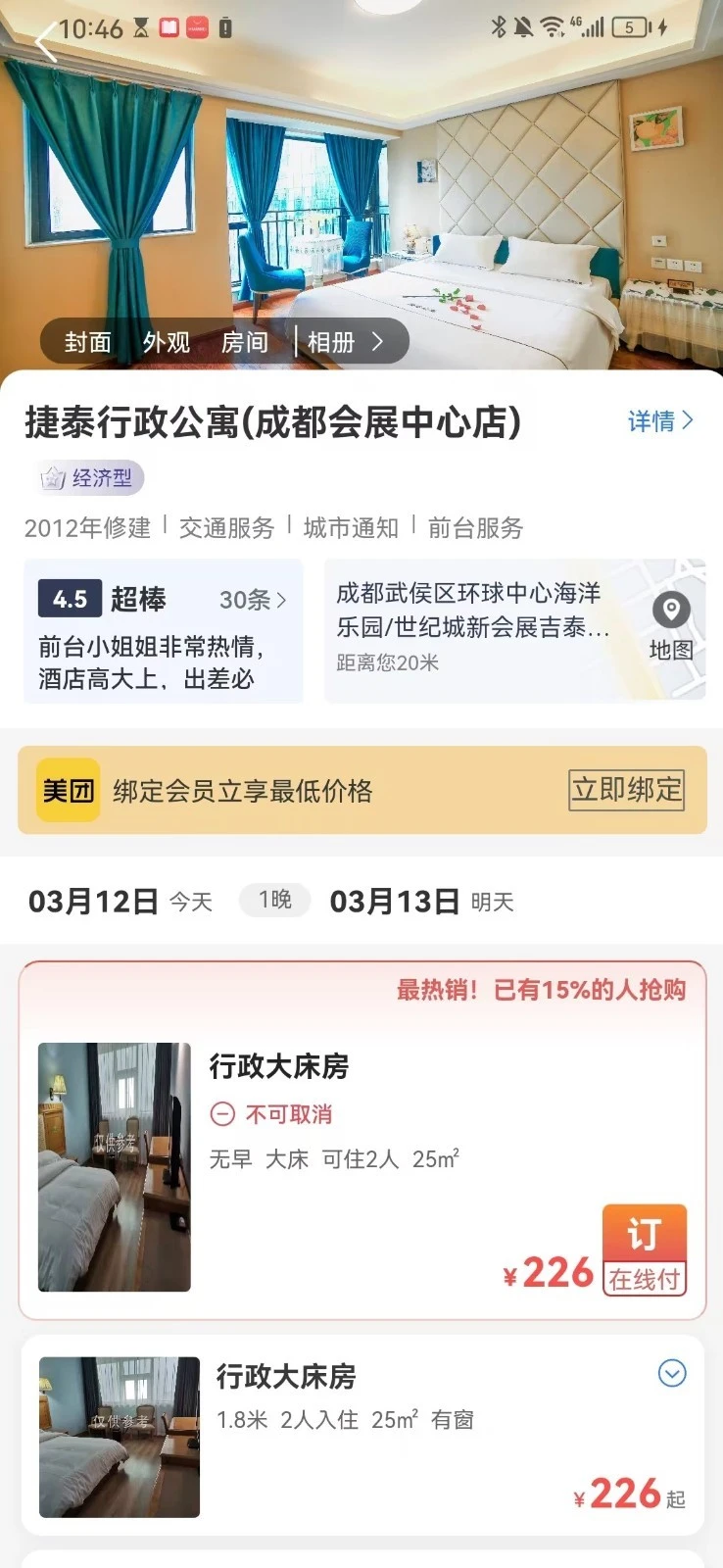Image resolution: width=723 pixels, height=1568 pixels.
Task: Click the 立即绑定 membership button
Action: (627, 790)
